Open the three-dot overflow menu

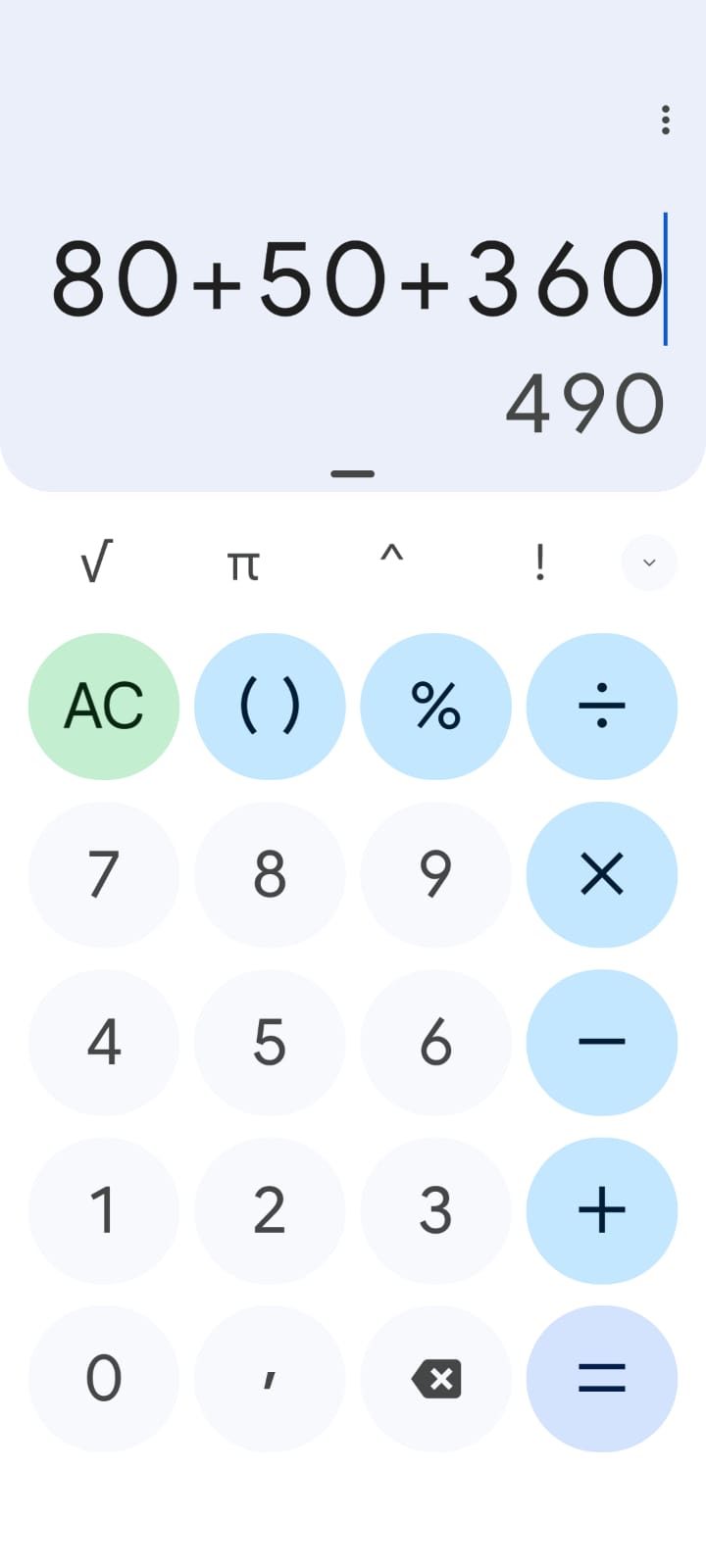click(x=666, y=120)
